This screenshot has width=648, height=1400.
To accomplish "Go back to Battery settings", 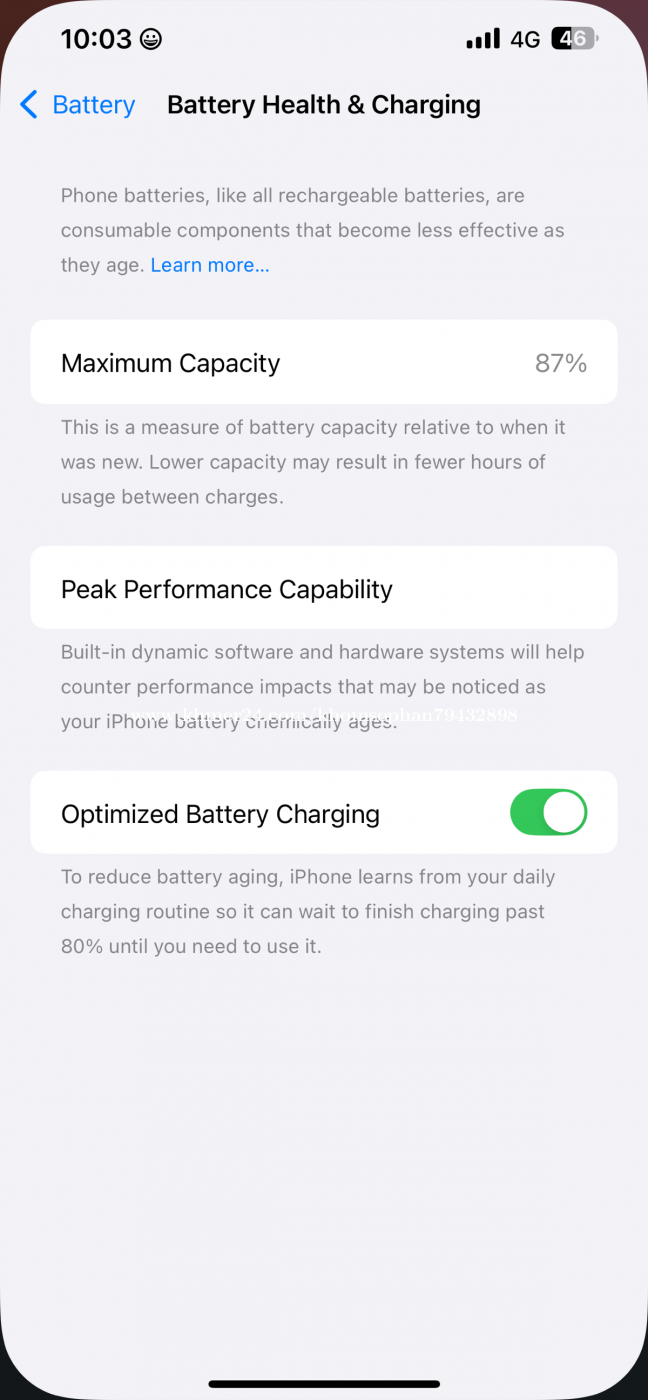I will tap(78, 105).
